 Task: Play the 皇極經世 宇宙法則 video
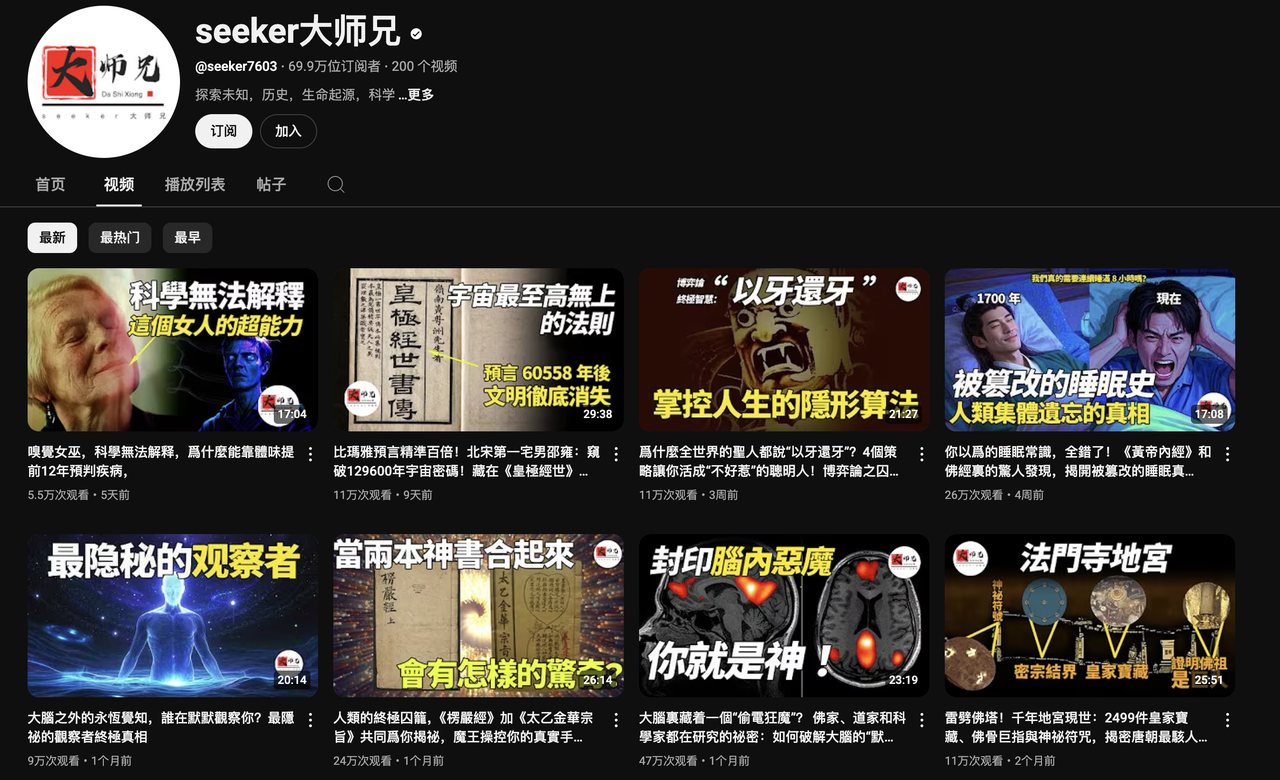pos(478,349)
